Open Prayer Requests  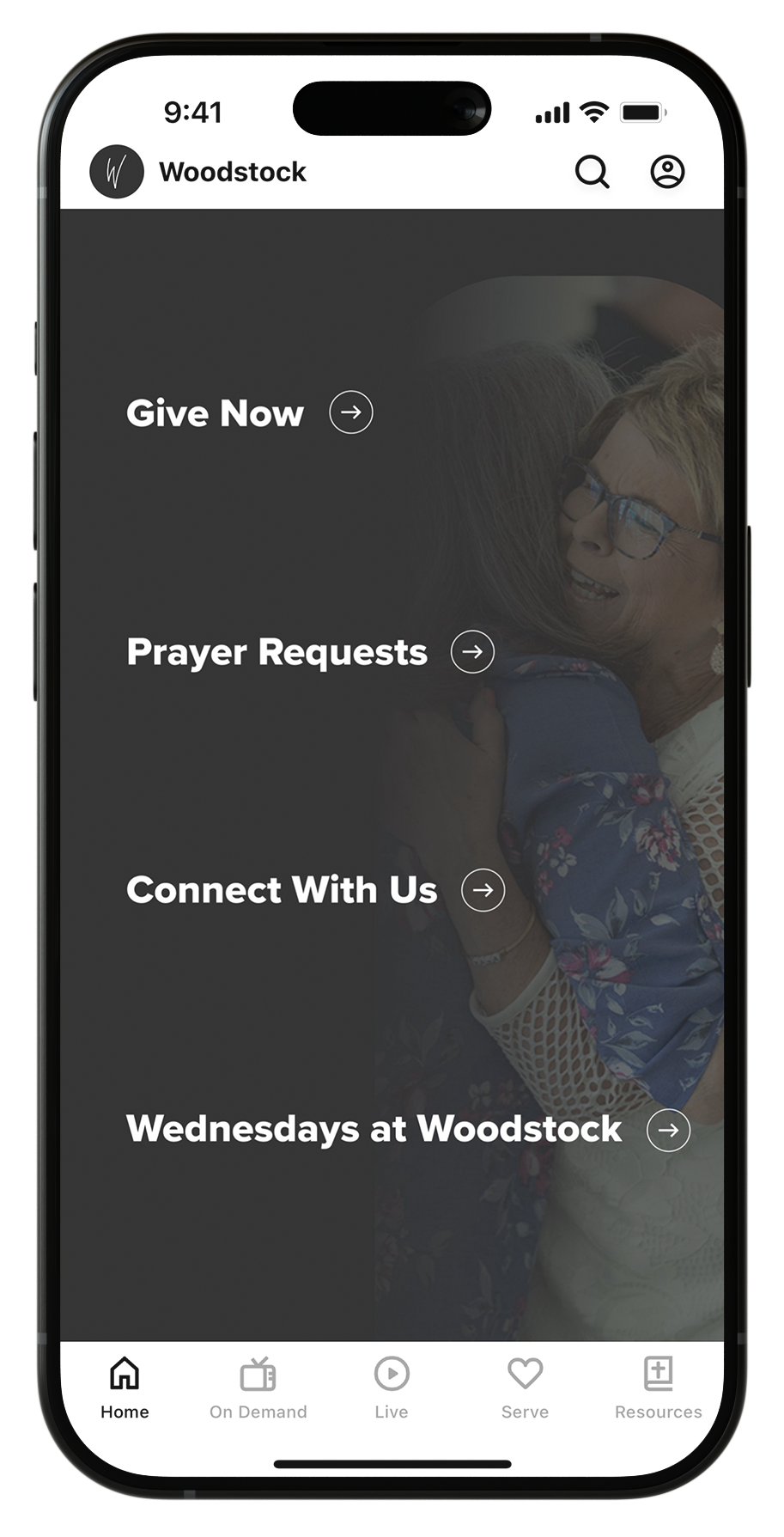click(309, 652)
